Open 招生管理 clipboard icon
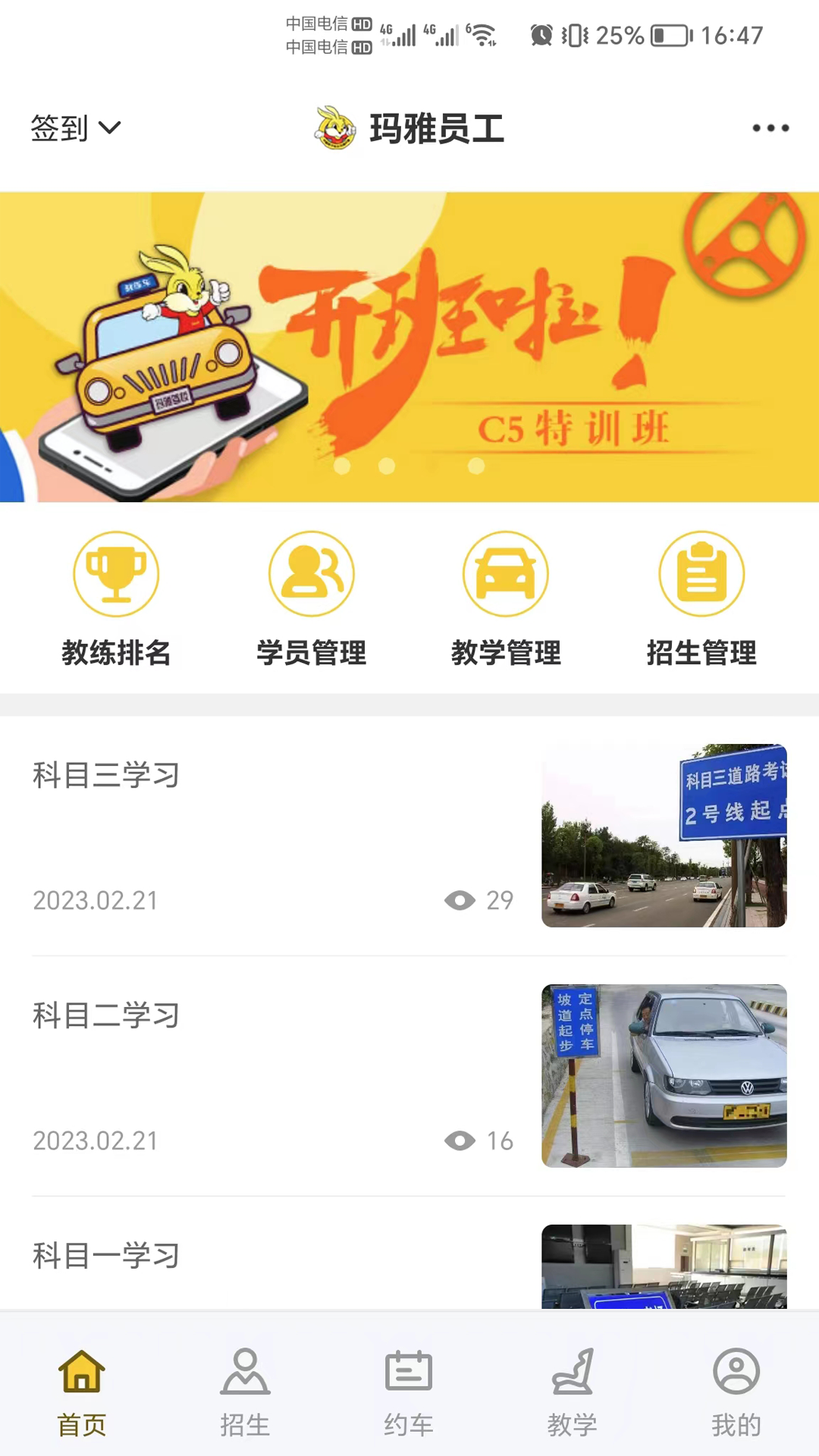The height and width of the screenshot is (1456, 819). pyautogui.click(x=701, y=573)
